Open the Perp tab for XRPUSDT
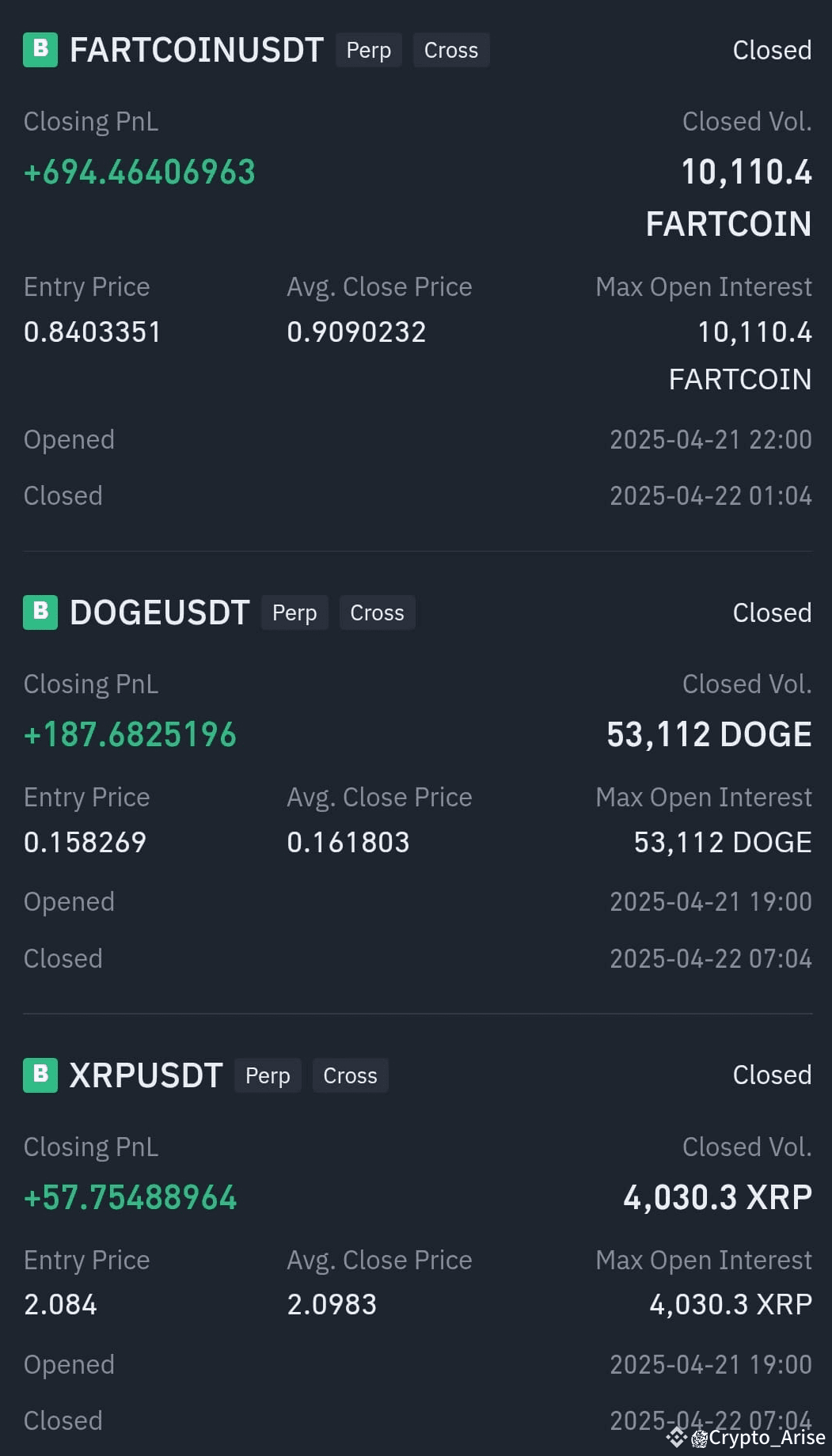This screenshot has width=832, height=1456. click(x=267, y=1075)
